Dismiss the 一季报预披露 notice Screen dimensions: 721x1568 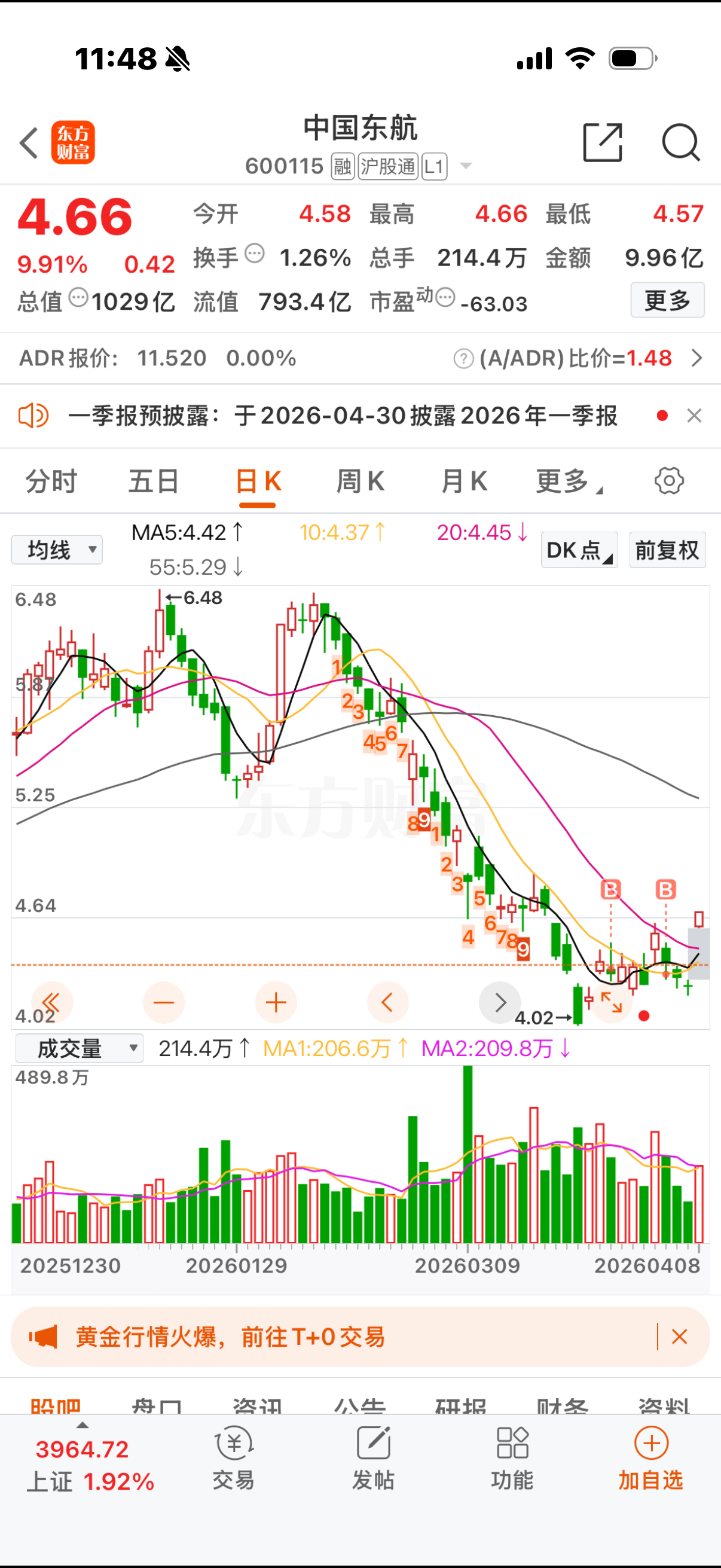pyautogui.click(x=693, y=416)
